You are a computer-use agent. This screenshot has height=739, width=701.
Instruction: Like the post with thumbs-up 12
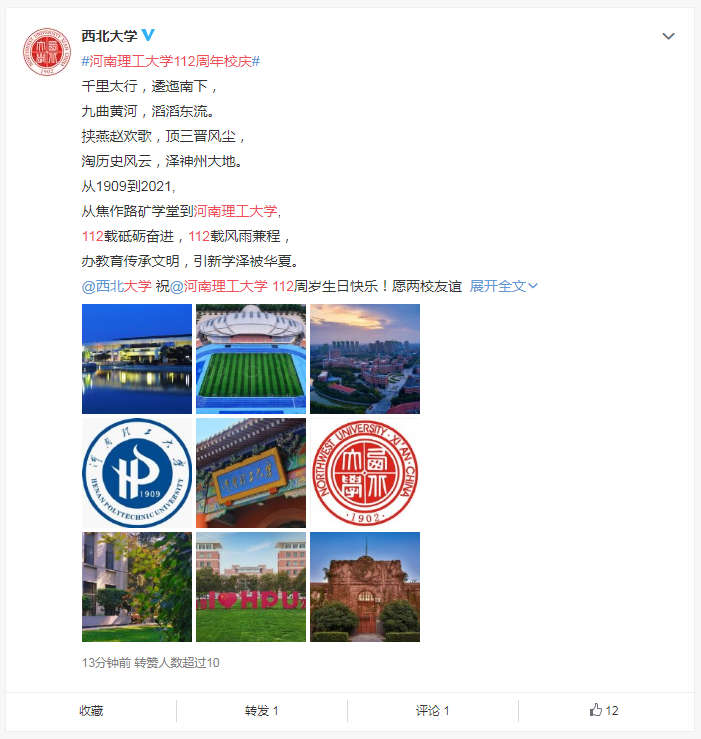coord(604,711)
